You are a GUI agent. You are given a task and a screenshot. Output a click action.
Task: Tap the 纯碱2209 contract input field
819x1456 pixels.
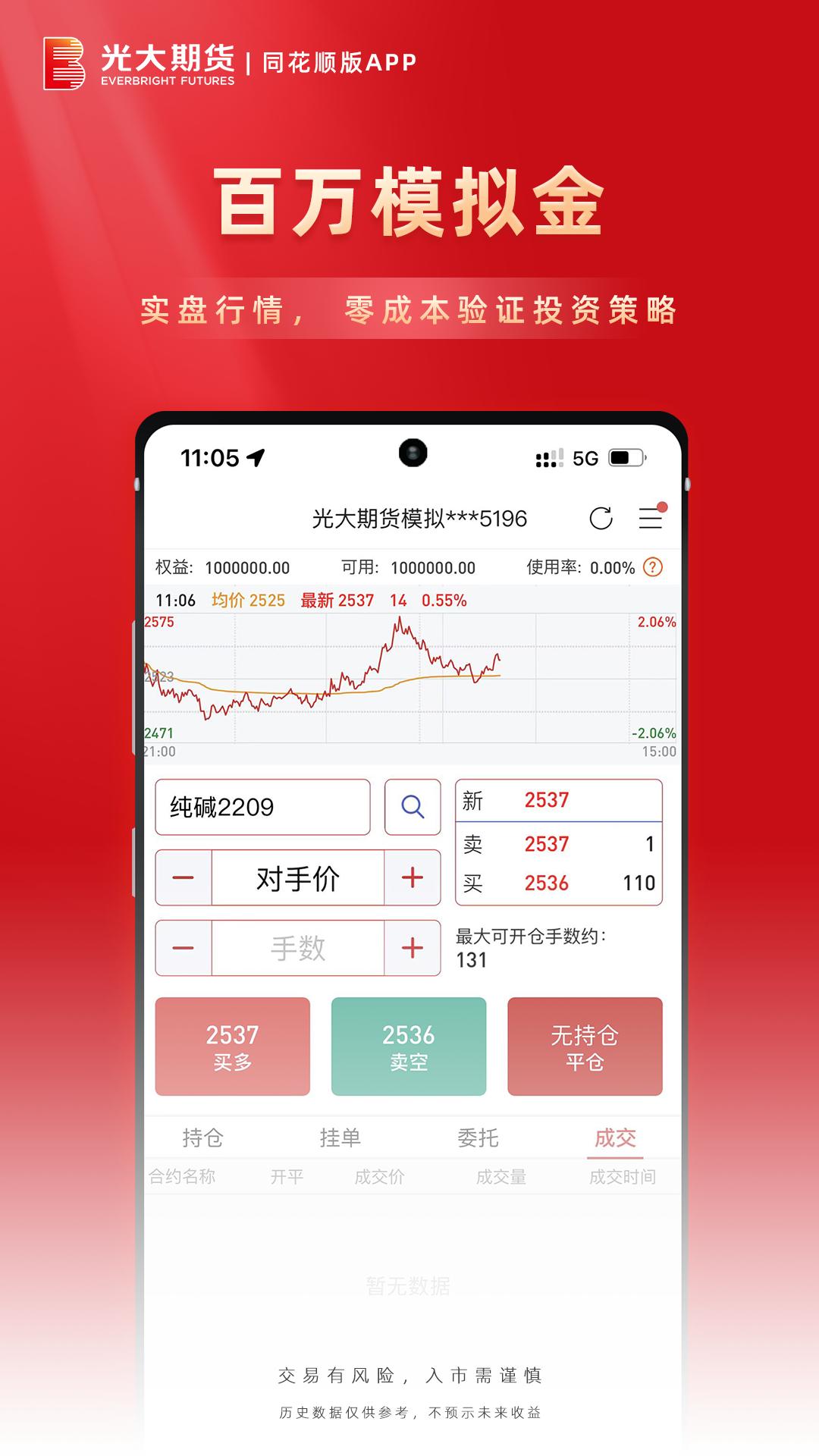tap(262, 807)
